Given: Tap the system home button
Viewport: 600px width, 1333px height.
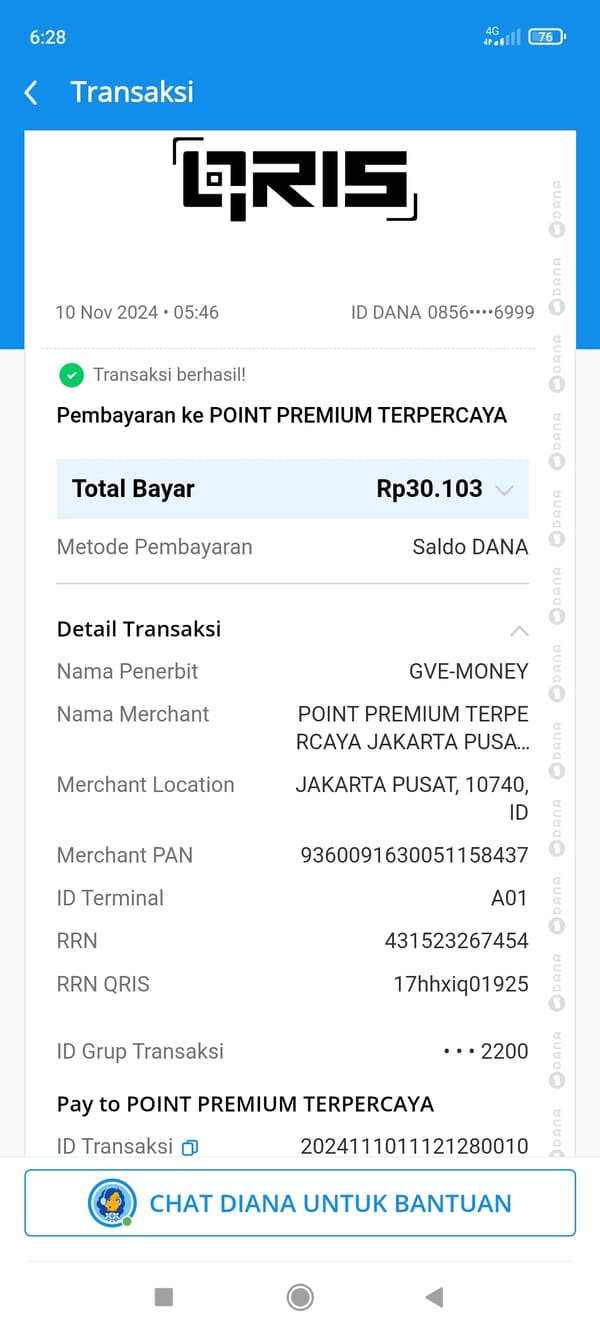Looking at the screenshot, I should (x=300, y=1297).
